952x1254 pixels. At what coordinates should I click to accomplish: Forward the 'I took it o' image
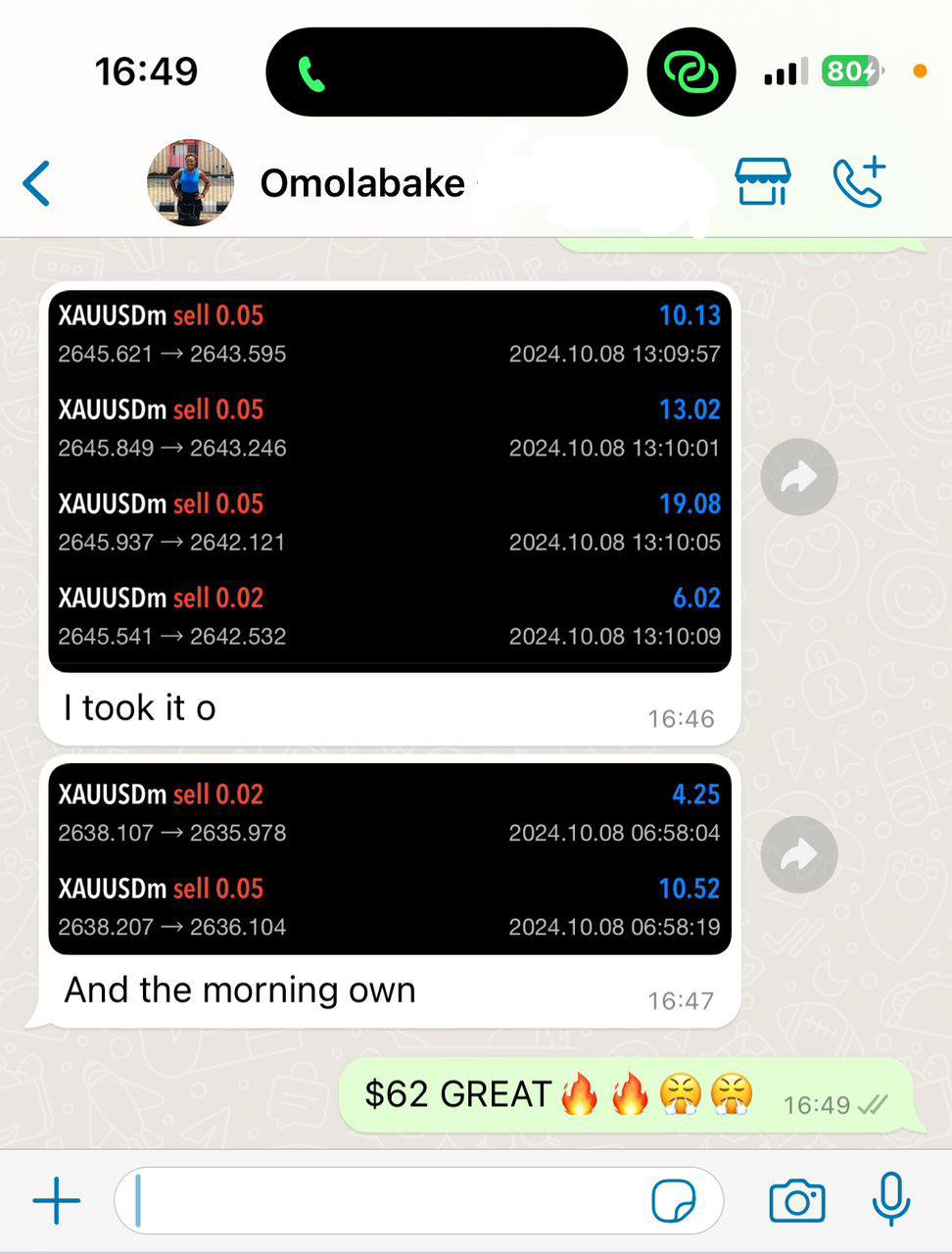point(799,477)
